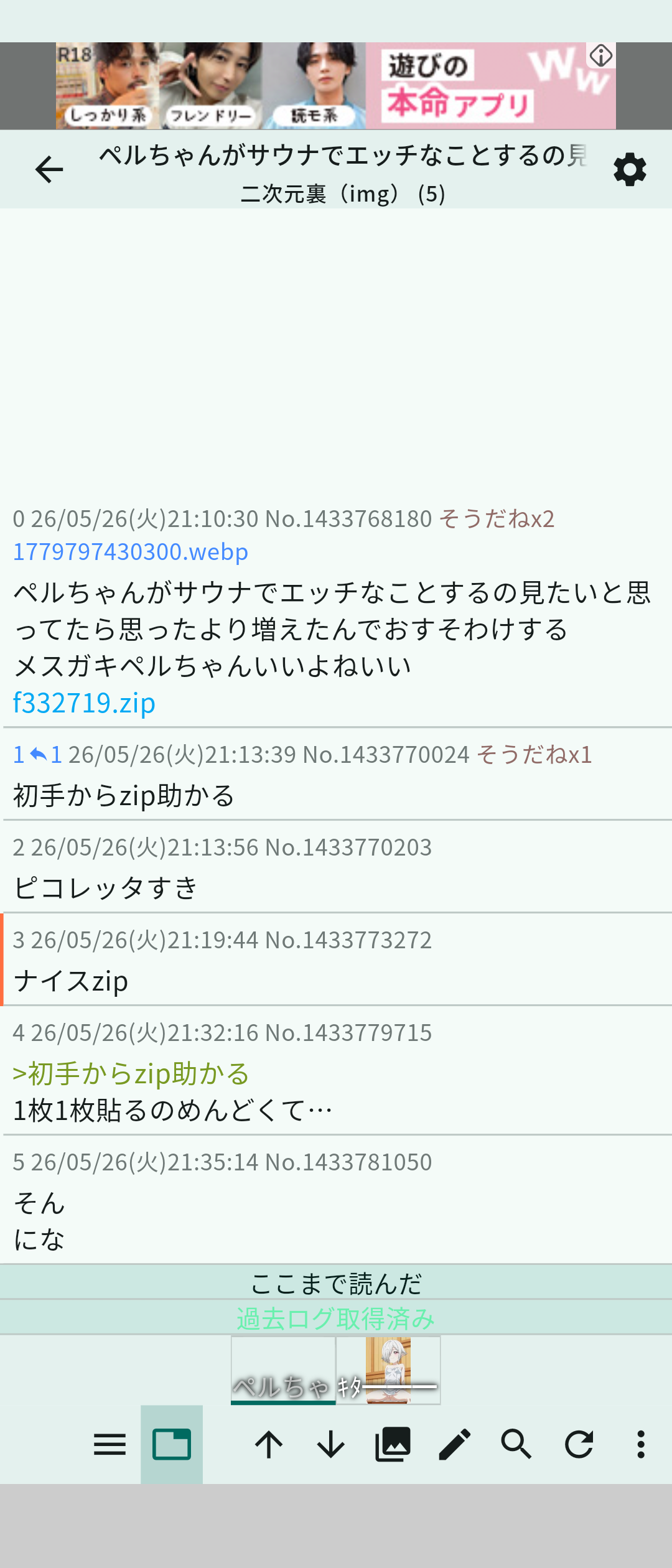The height and width of the screenshot is (1568, 672).
Task: Open thread settings gear
Action: 630,169
